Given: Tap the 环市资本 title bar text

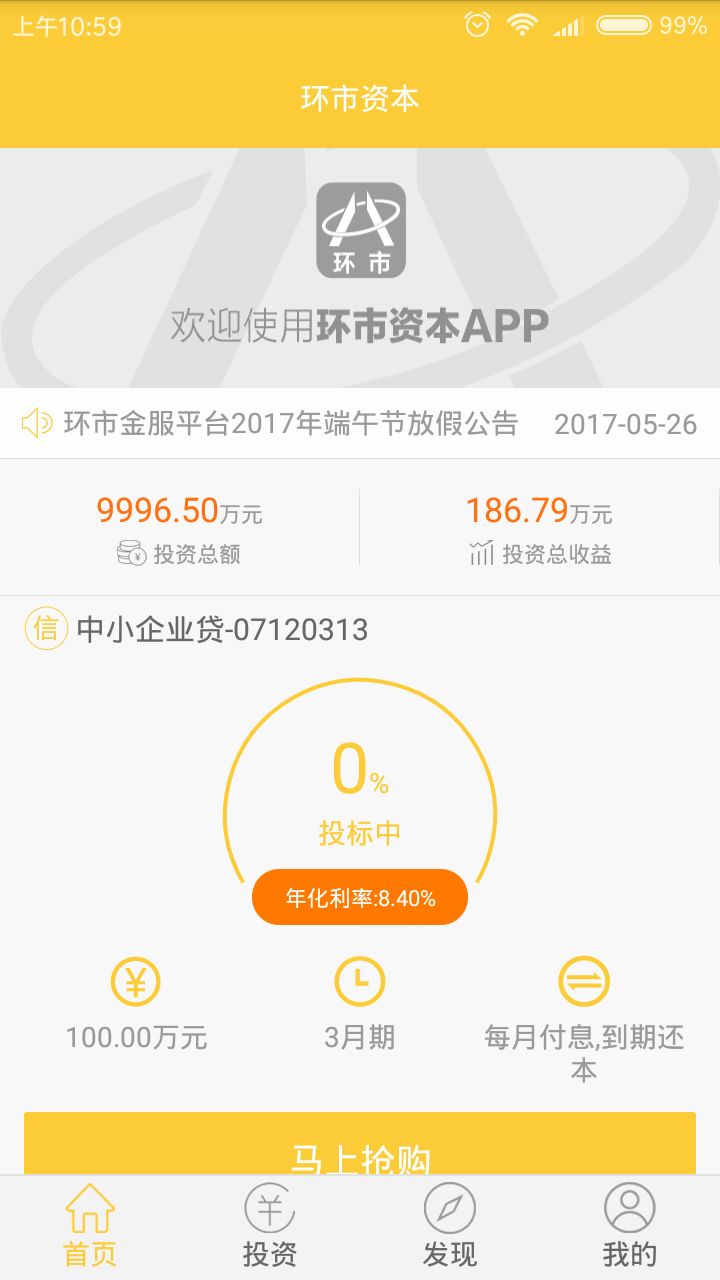Looking at the screenshot, I should coord(360,97).
